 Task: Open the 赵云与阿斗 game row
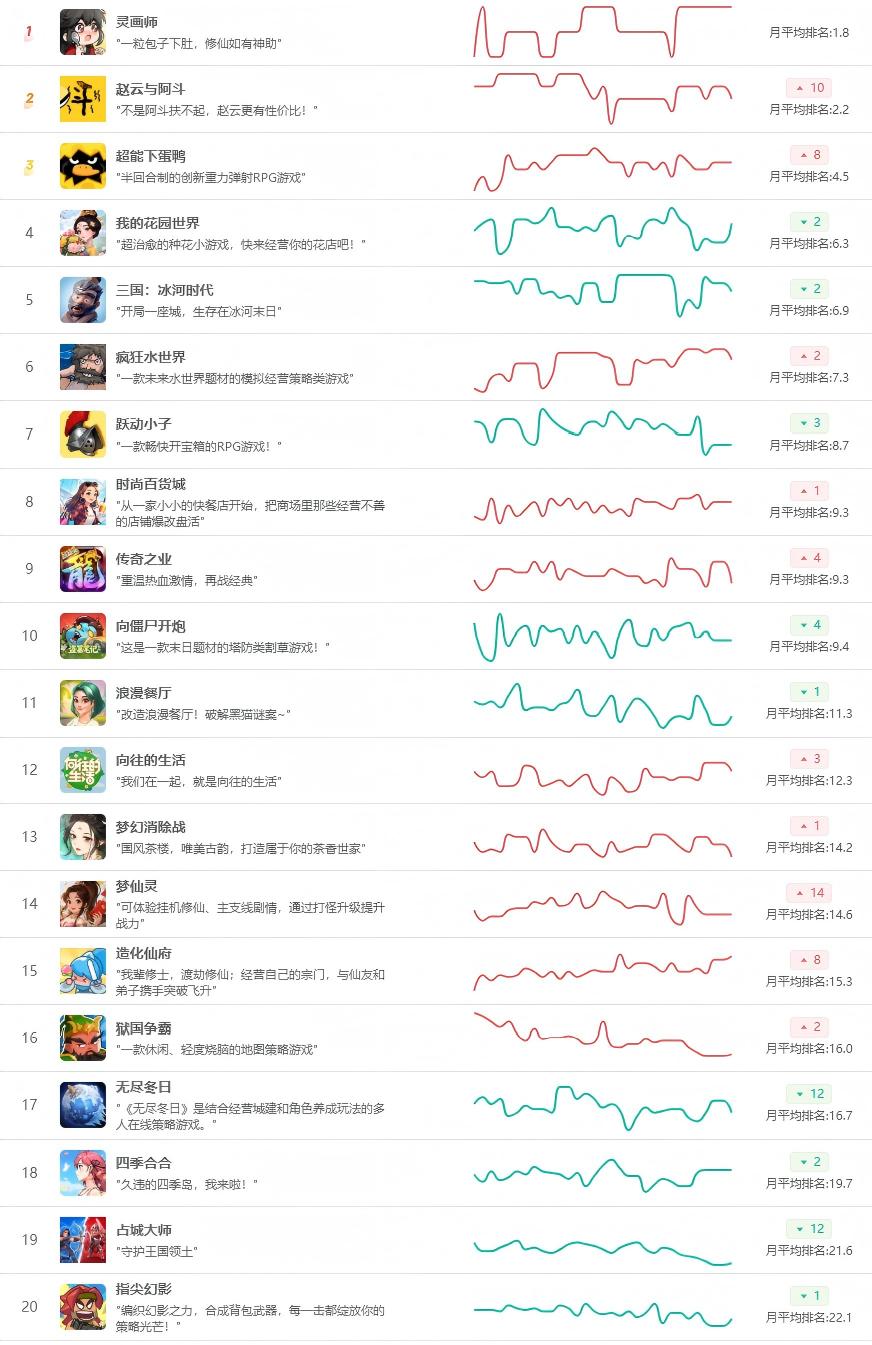pos(436,99)
